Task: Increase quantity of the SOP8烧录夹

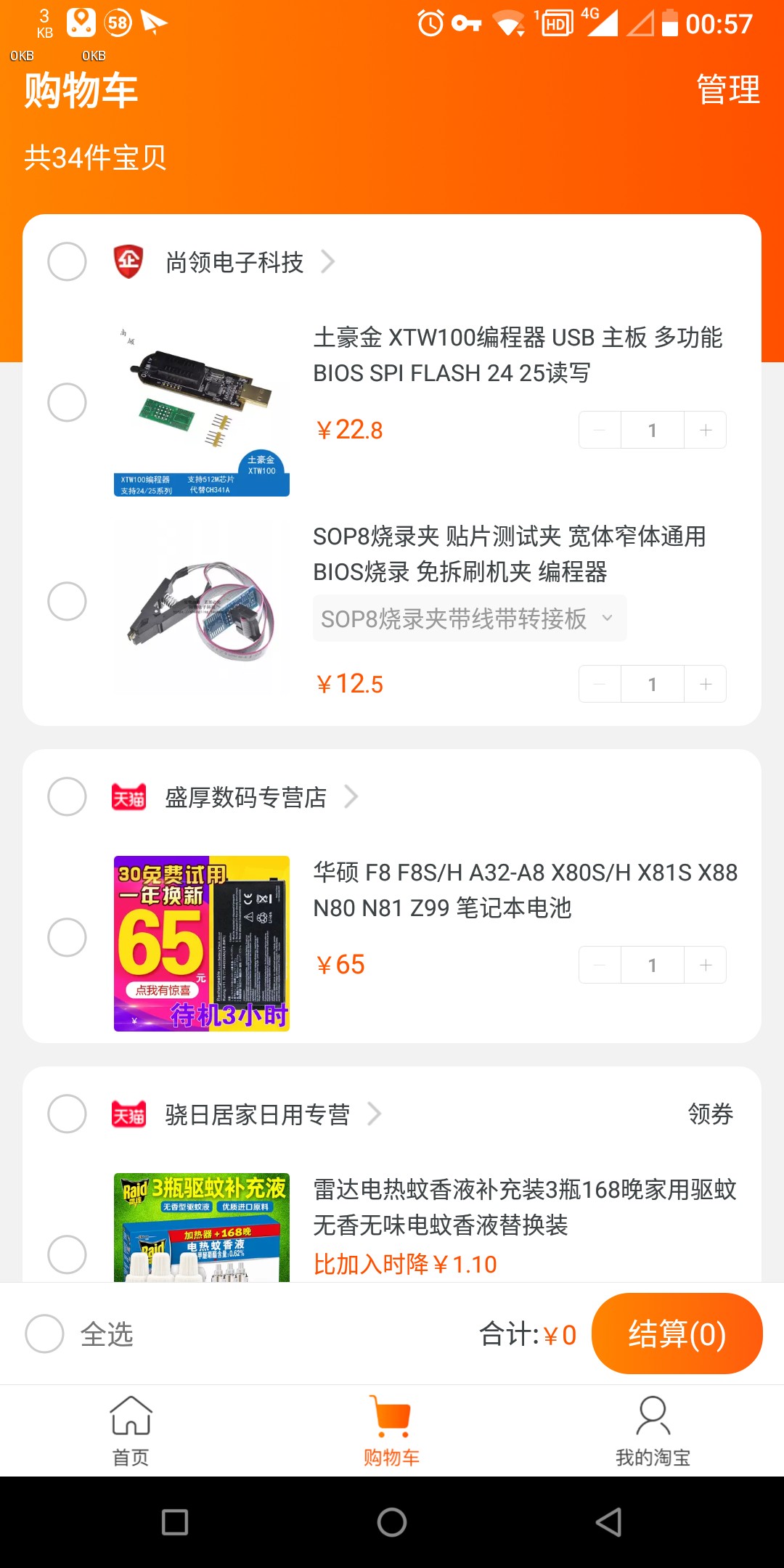Action: click(x=705, y=684)
